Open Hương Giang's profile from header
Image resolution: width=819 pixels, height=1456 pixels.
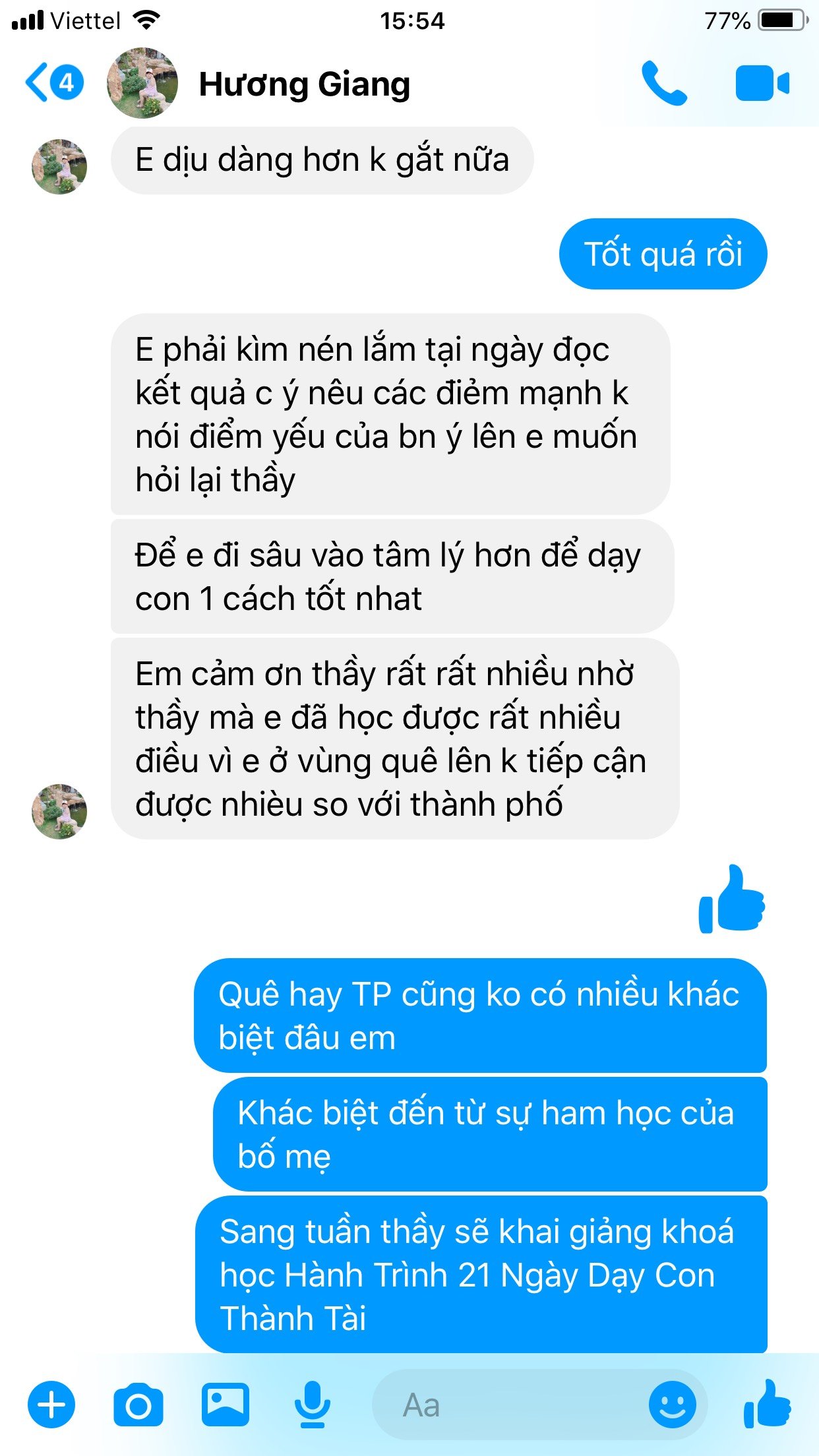[x=258, y=84]
